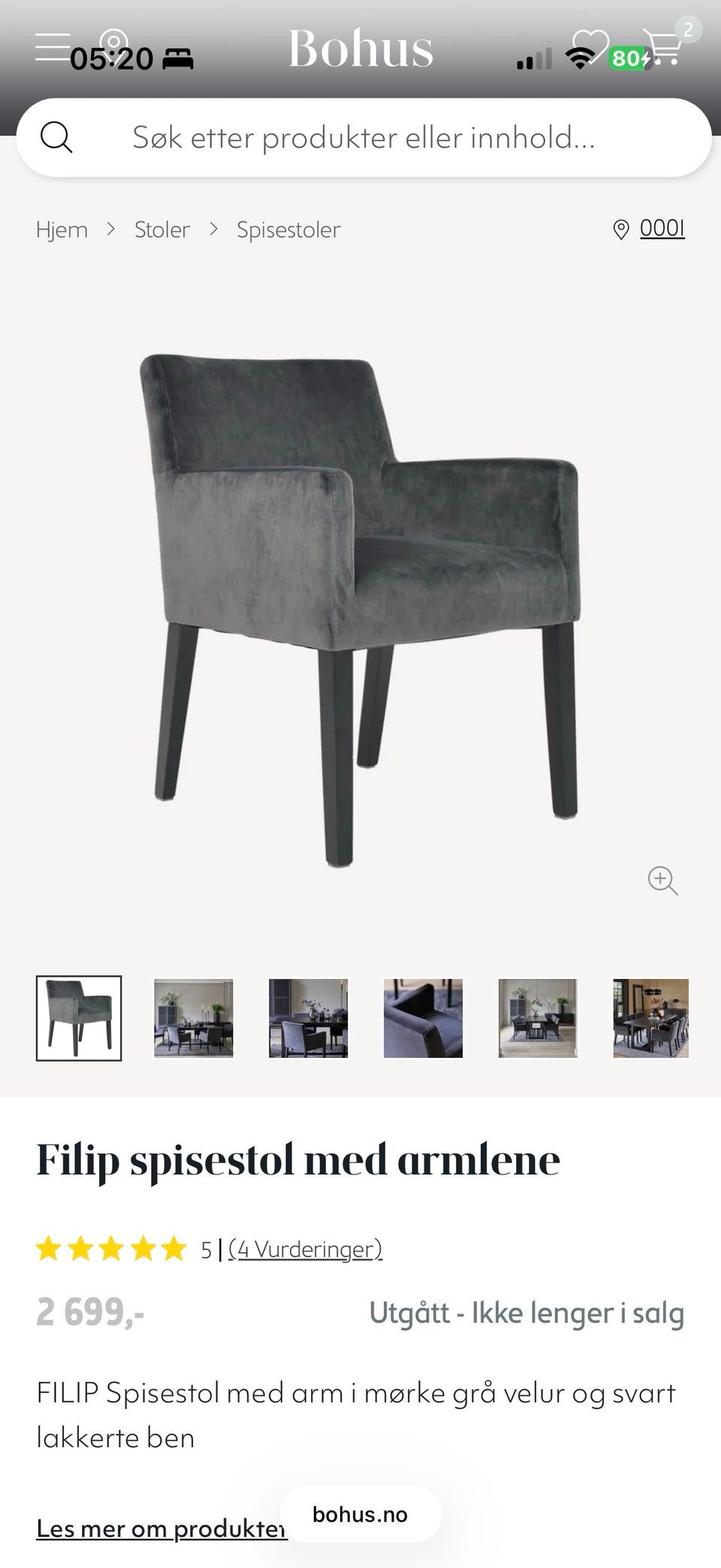Screen dimensions: 721x1568
Task: Tap the bohus.no address pill
Action: click(360, 1514)
